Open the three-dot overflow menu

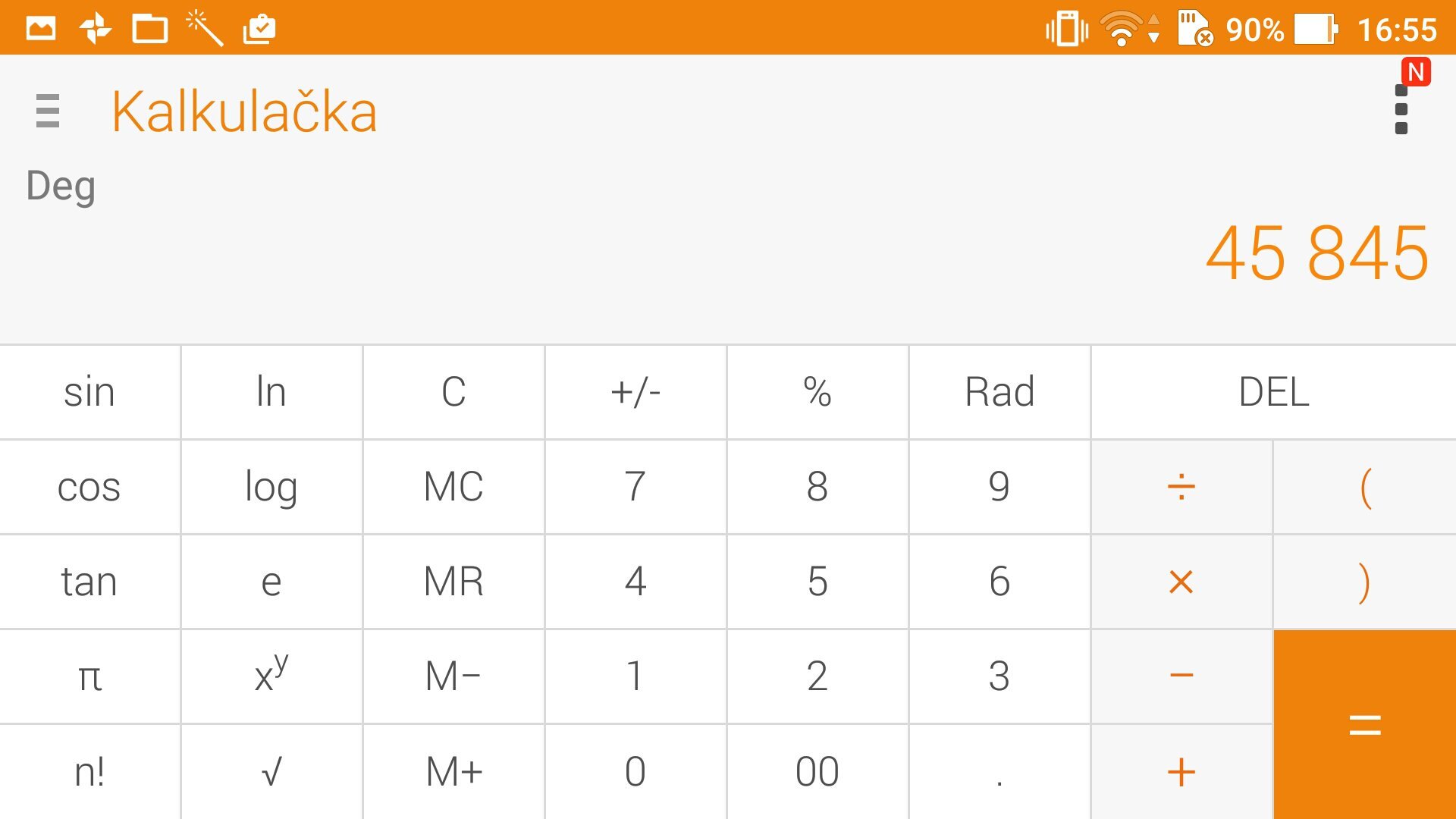(x=1401, y=111)
